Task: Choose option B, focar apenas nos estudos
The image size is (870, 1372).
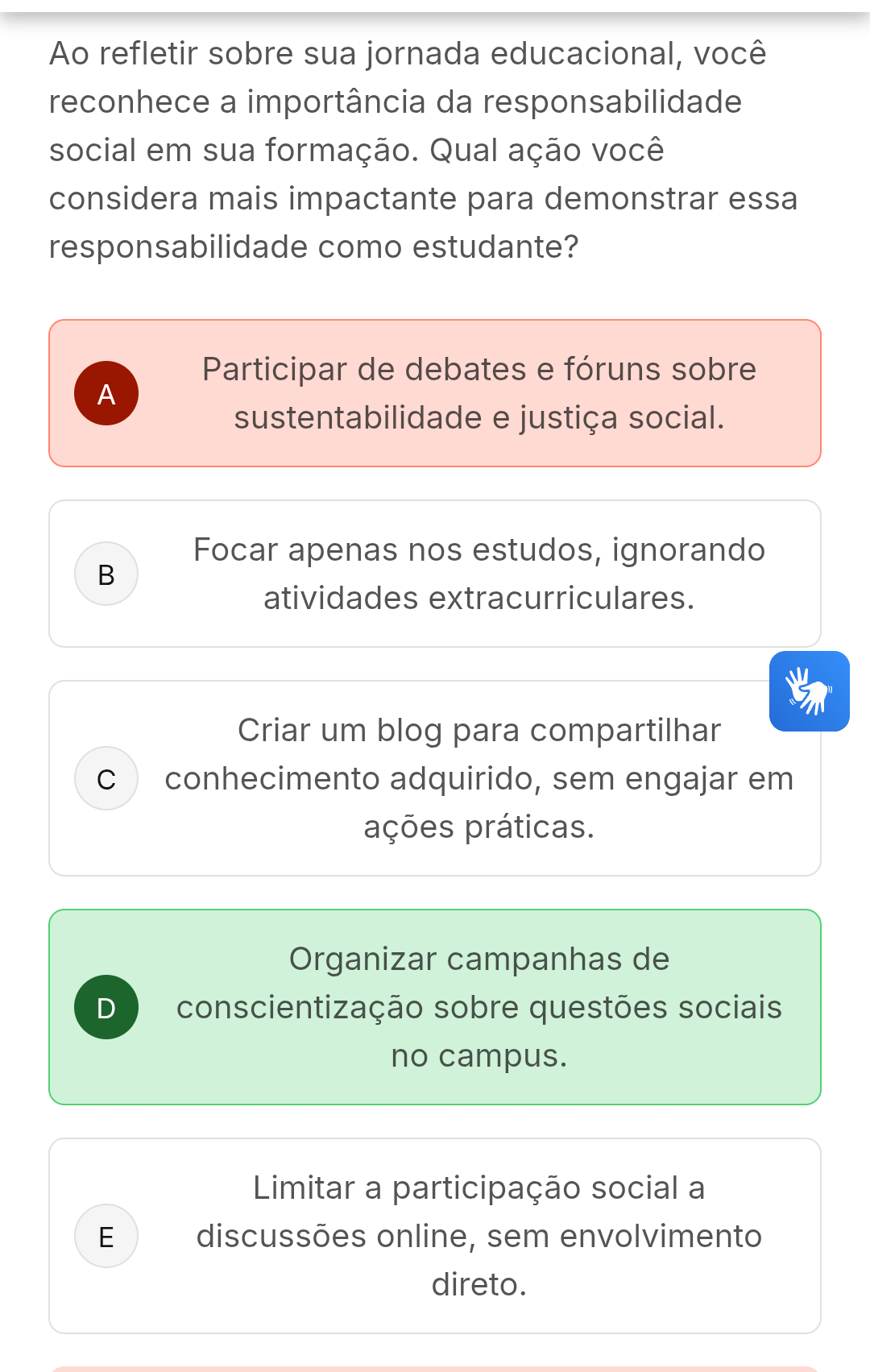Action: pyautogui.click(x=435, y=574)
